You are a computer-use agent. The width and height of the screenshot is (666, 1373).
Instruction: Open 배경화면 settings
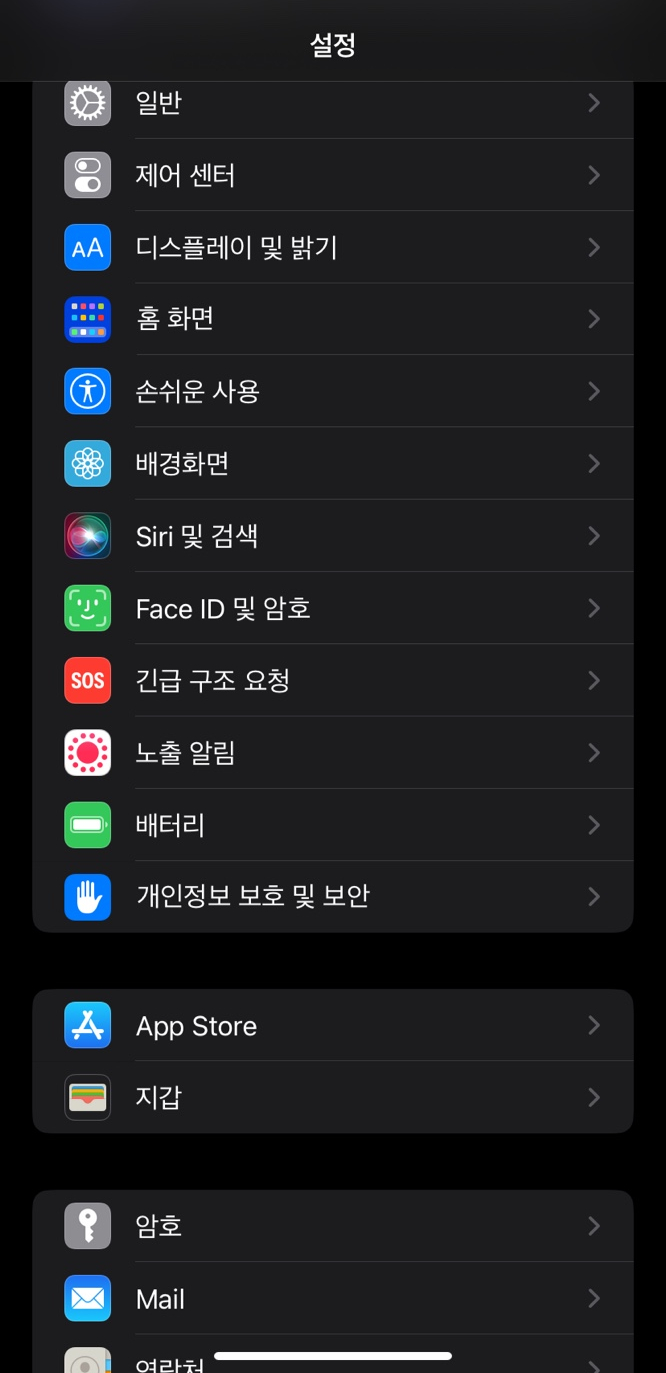333,464
